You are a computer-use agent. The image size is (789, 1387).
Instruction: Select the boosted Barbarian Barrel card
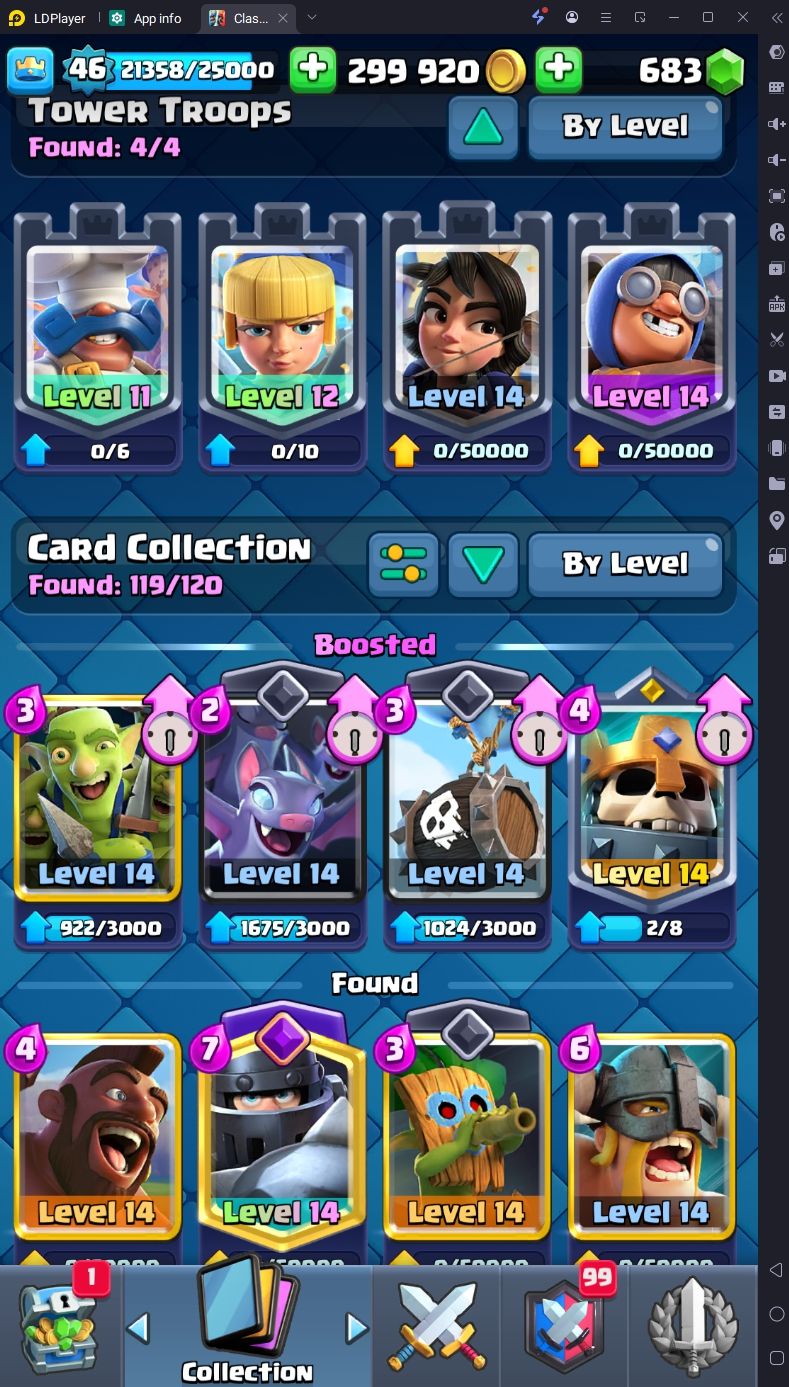[467, 810]
